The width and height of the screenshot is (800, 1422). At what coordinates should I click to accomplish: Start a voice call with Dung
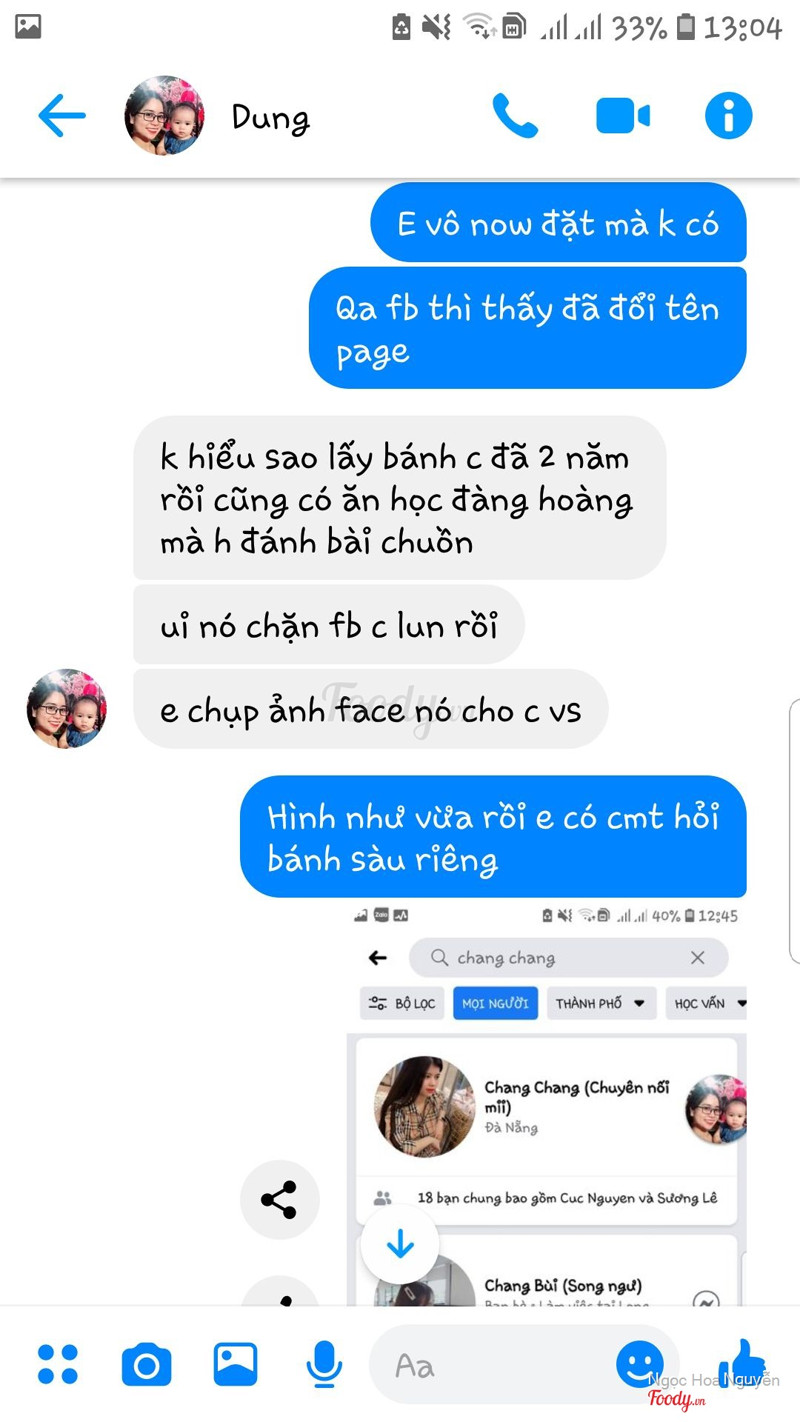515,116
